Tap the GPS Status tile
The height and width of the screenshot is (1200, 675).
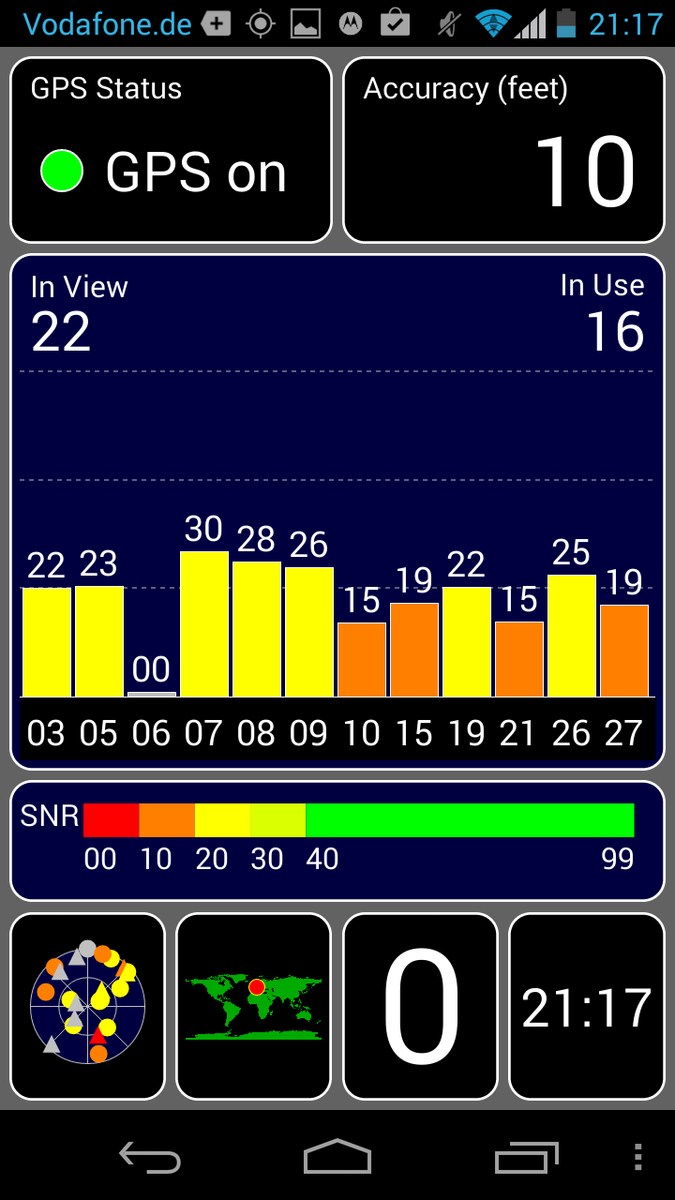coord(170,150)
